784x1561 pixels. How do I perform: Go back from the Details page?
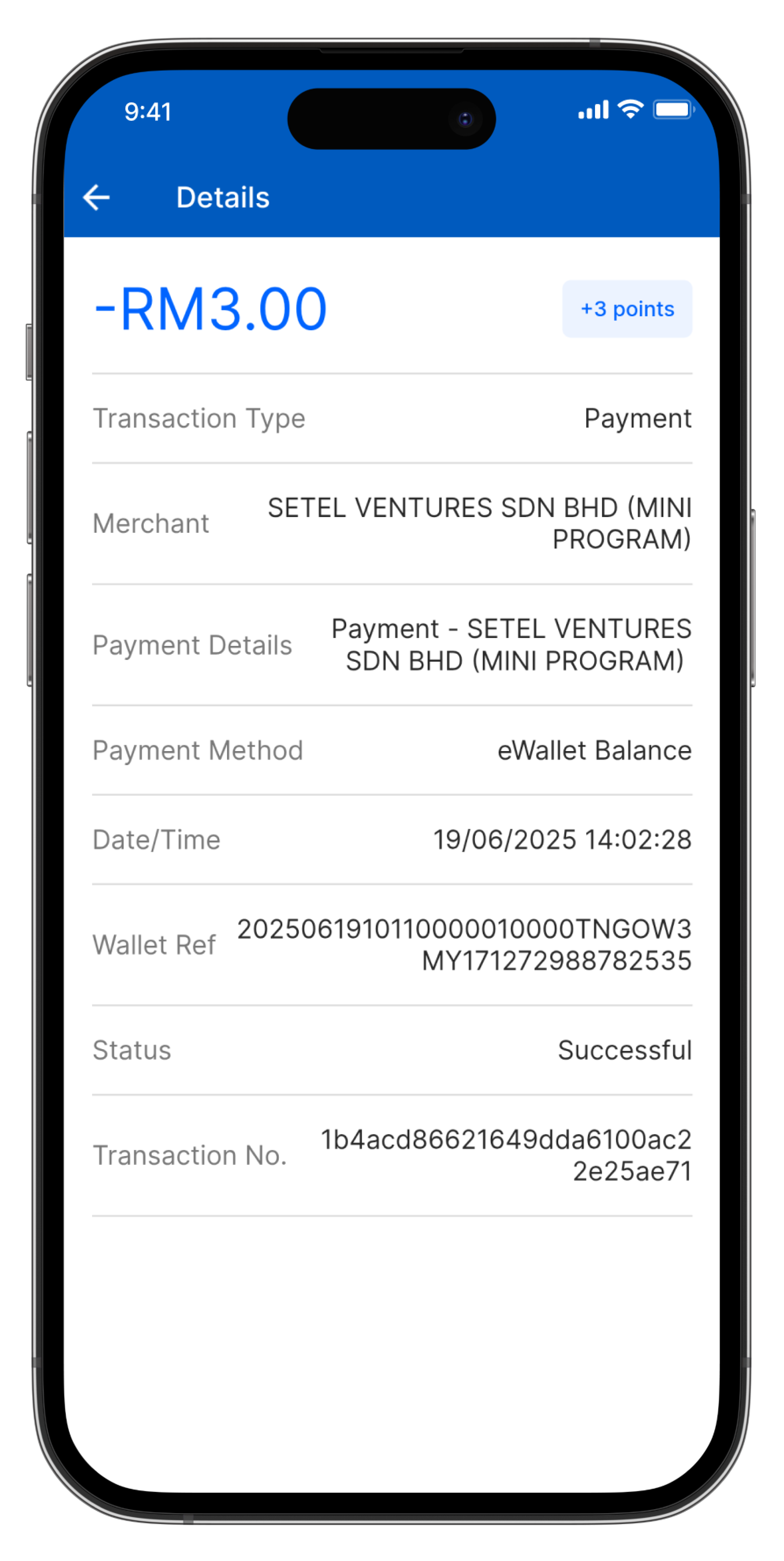[96, 198]
